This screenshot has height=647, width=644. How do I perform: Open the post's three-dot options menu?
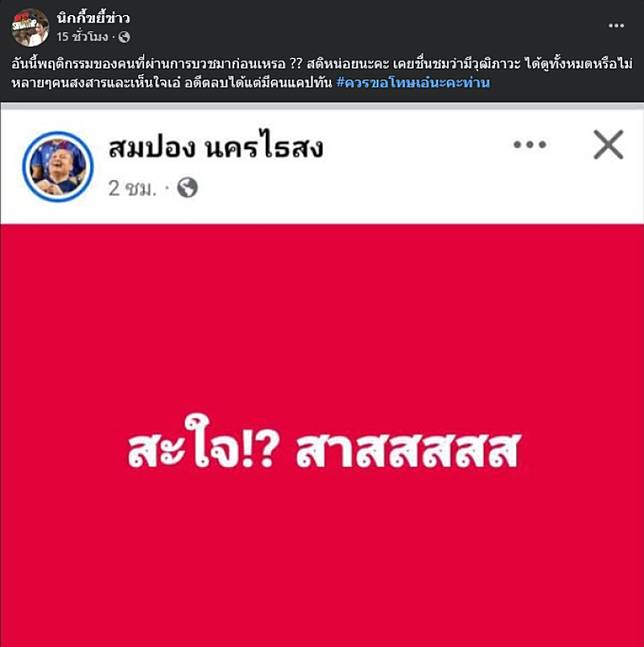[616, 26]
